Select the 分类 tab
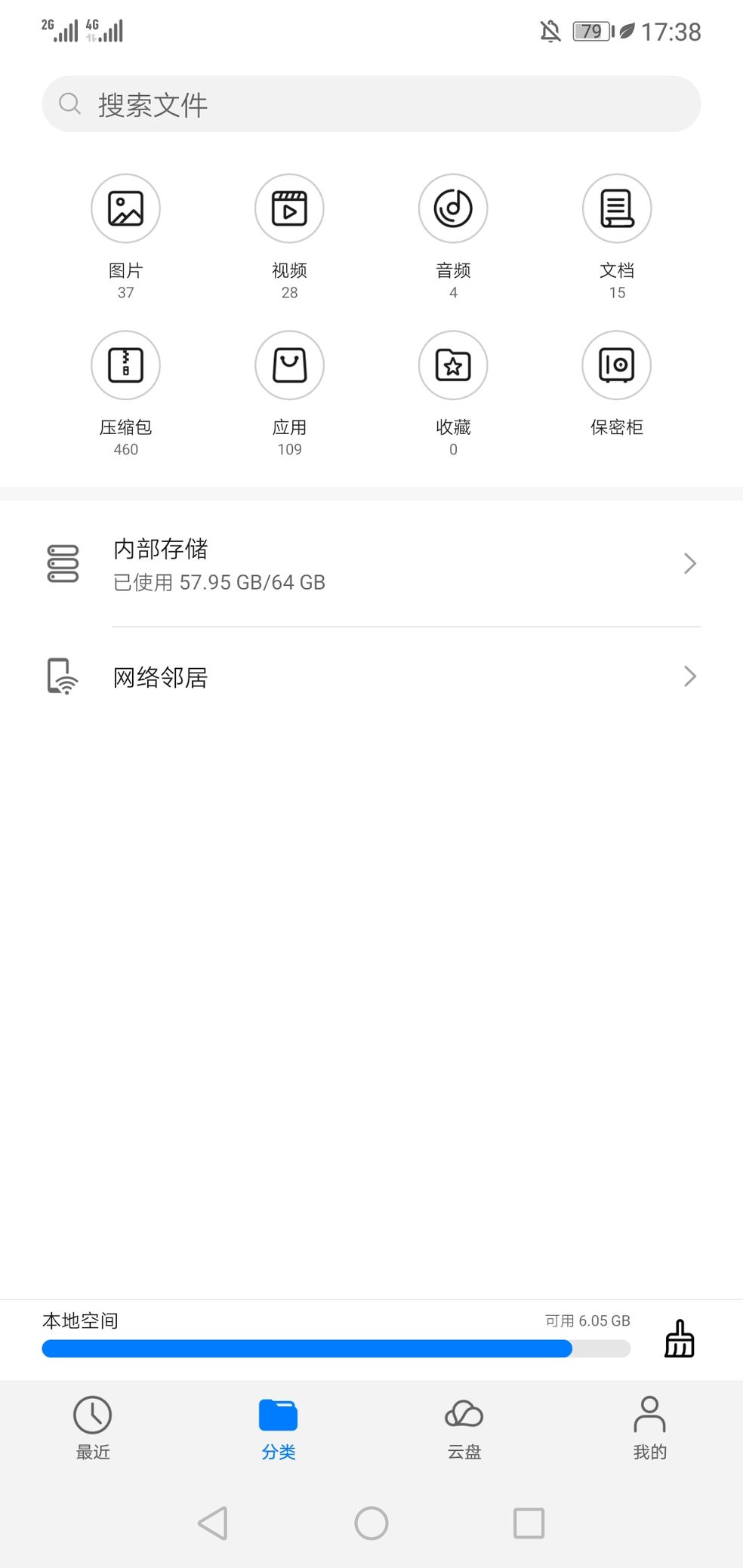Image resolution: width=743 pixels, height=1568 pixels. coord(279,1428)
